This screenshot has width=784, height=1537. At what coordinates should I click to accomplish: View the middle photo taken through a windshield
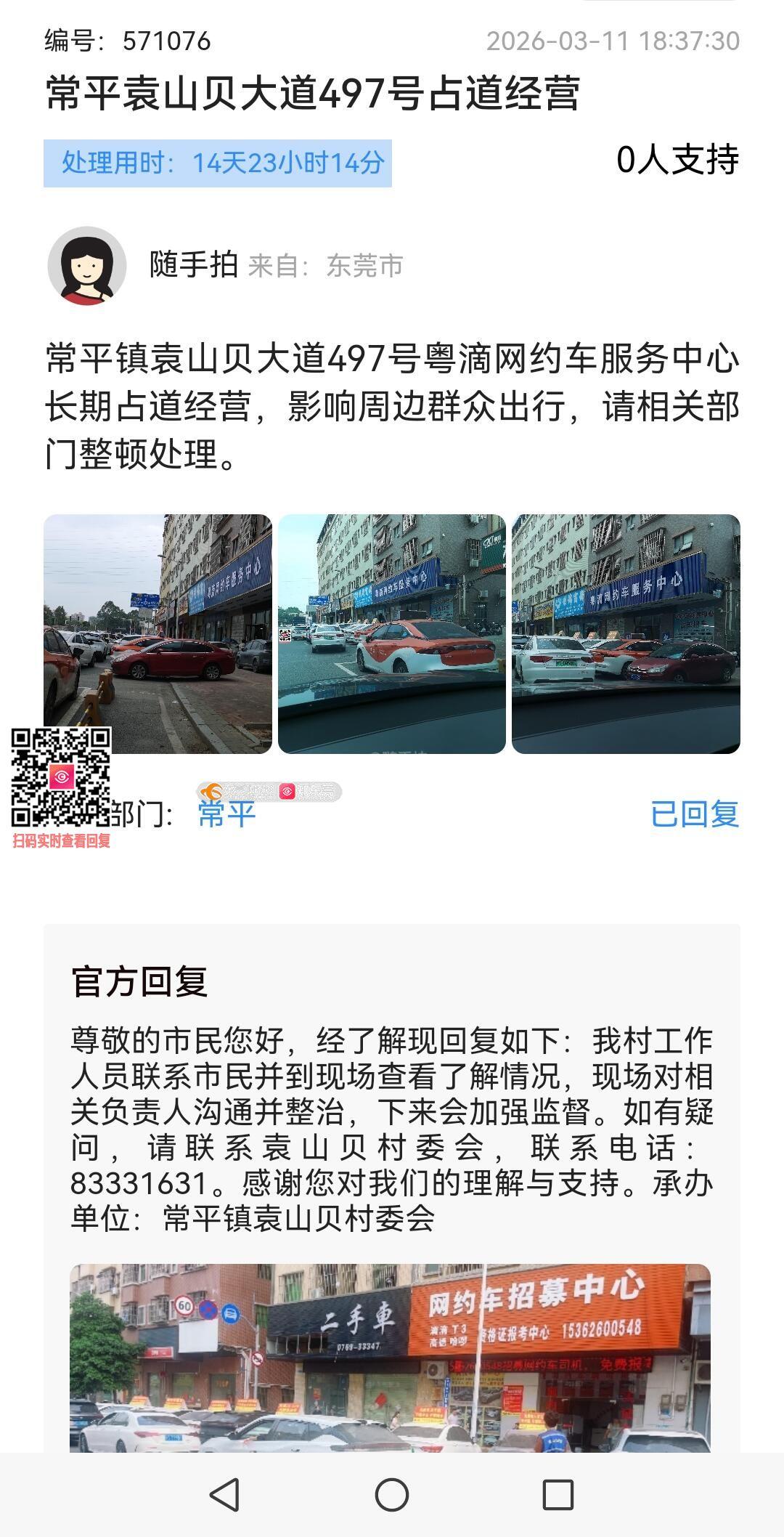pyautogui.click(x=391, y=633)
